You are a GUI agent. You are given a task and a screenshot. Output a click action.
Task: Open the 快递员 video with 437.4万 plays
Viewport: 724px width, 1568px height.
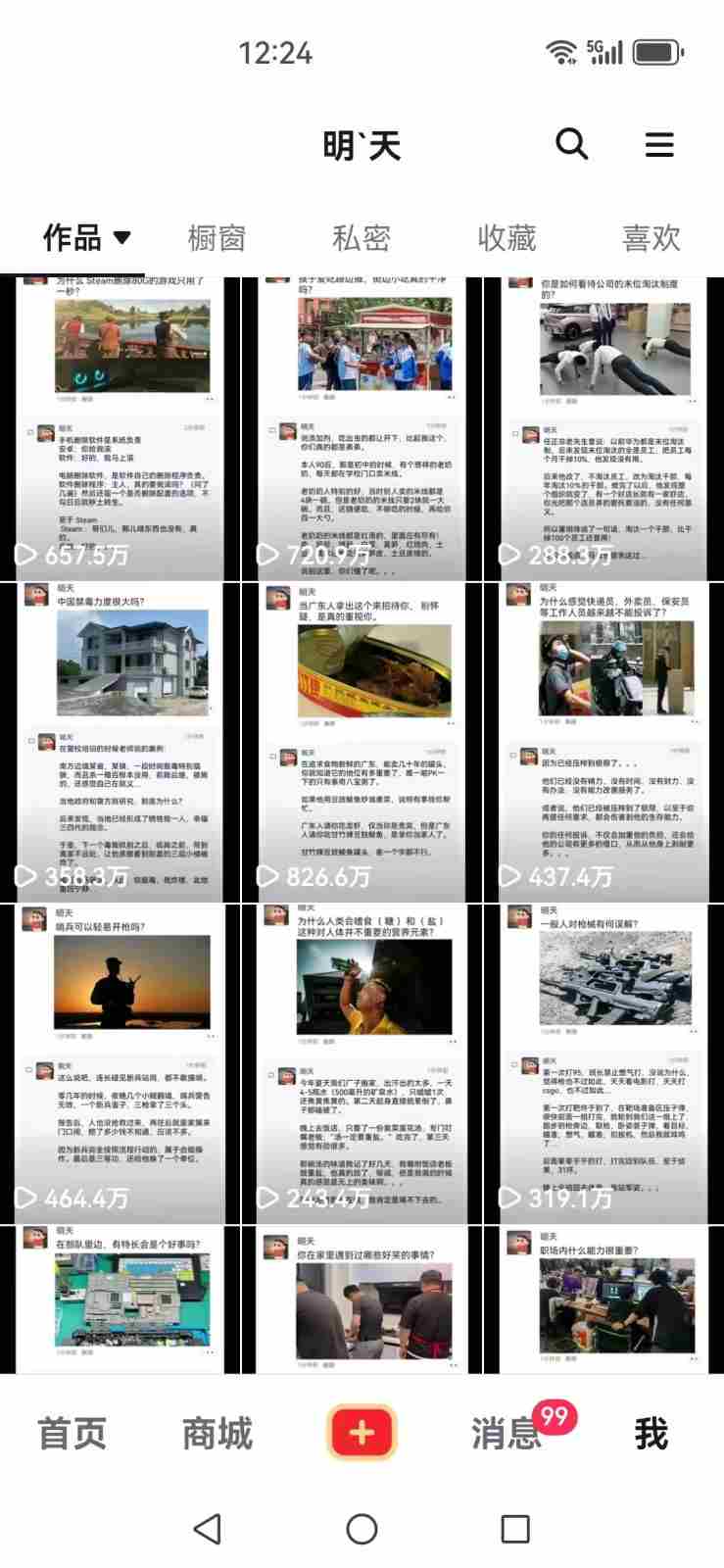[603, 742]
